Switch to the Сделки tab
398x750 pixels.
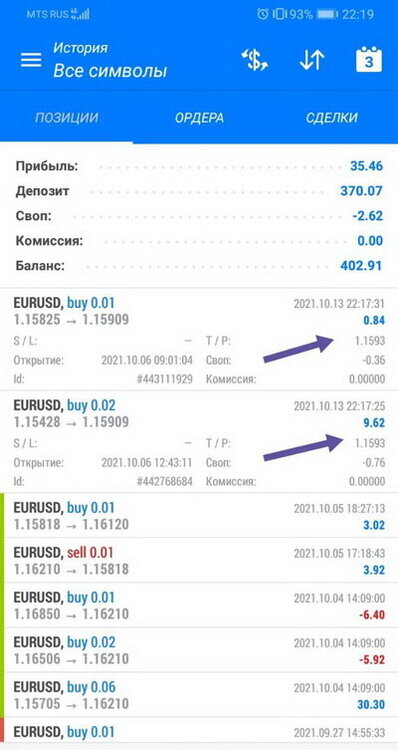click(332, 118)
